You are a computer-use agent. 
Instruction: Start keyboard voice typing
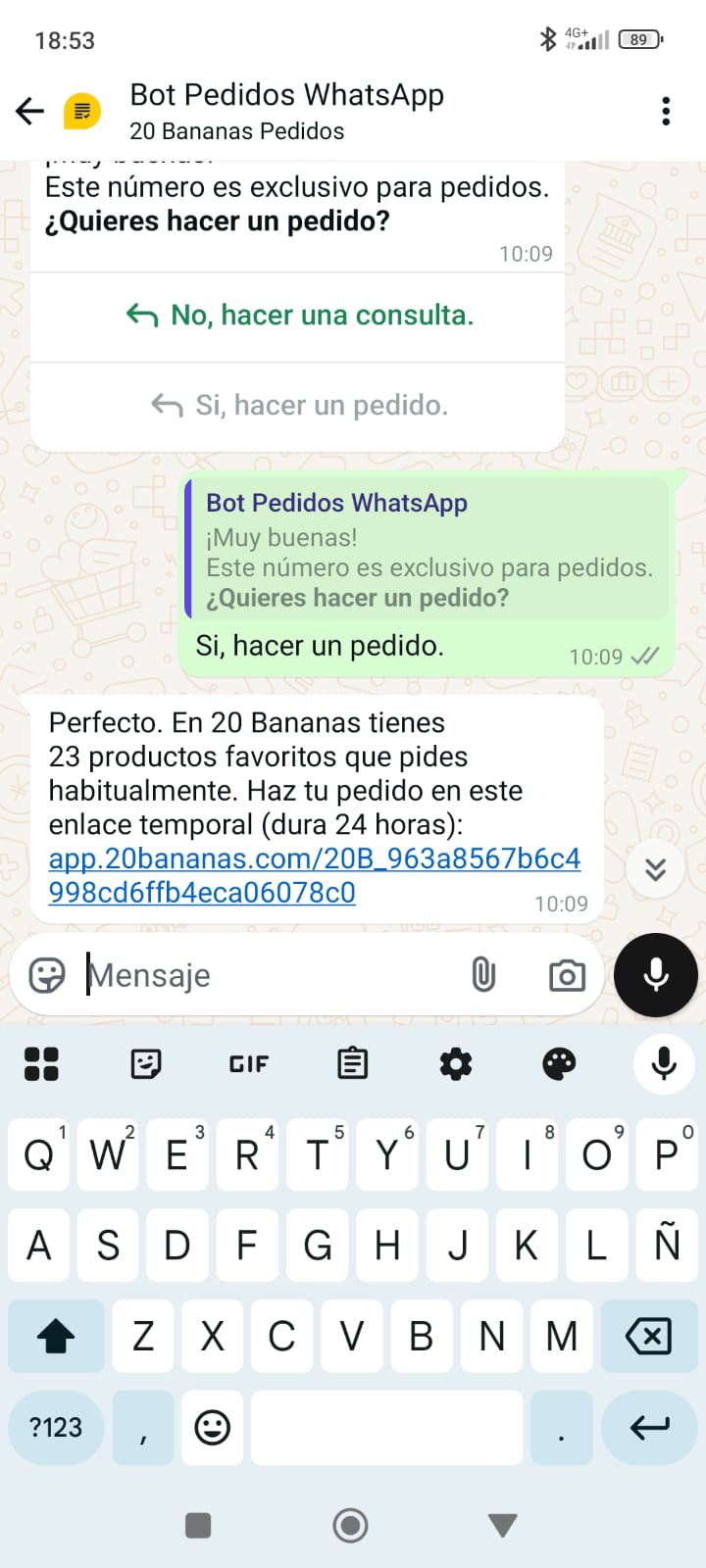pos(664,1063)
